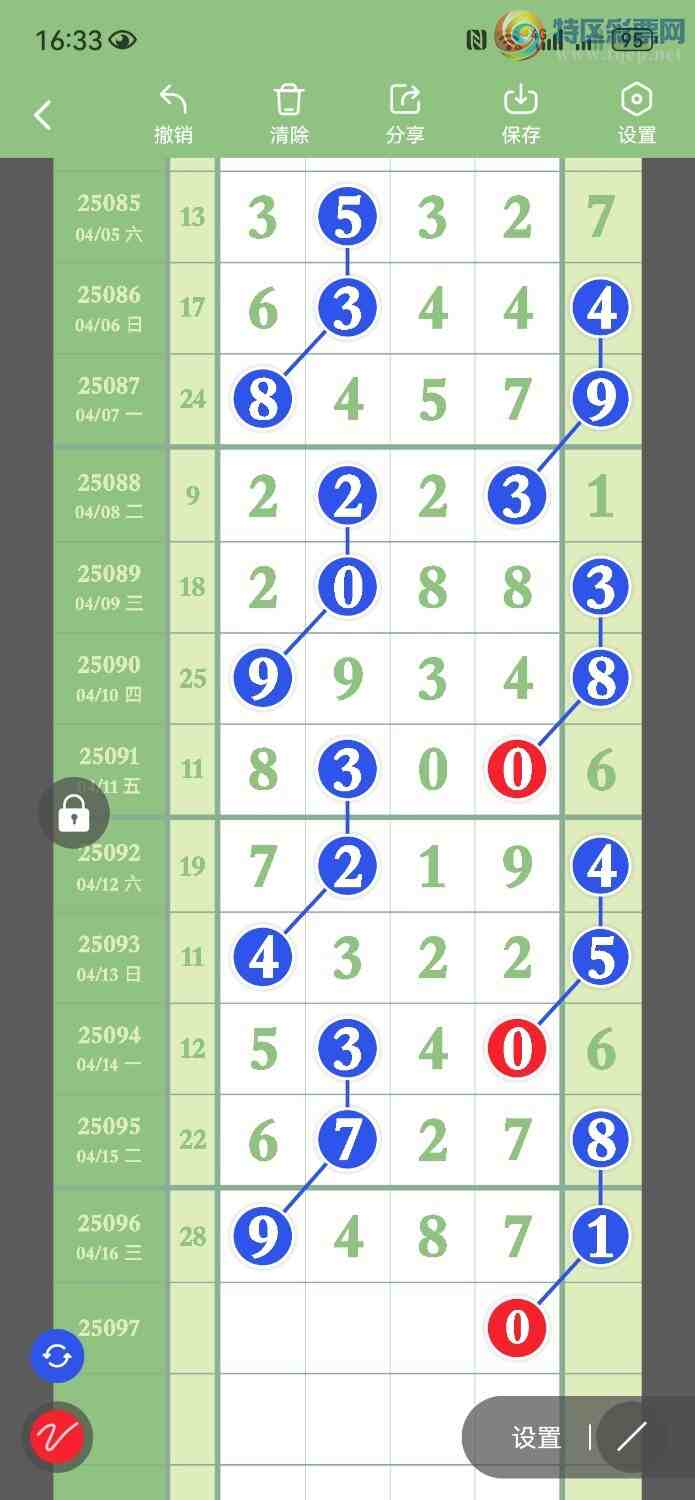The image size is (695, 1500).
Task: Open the bottom 设置 pen settings
Action: [x=536, y=1438]
